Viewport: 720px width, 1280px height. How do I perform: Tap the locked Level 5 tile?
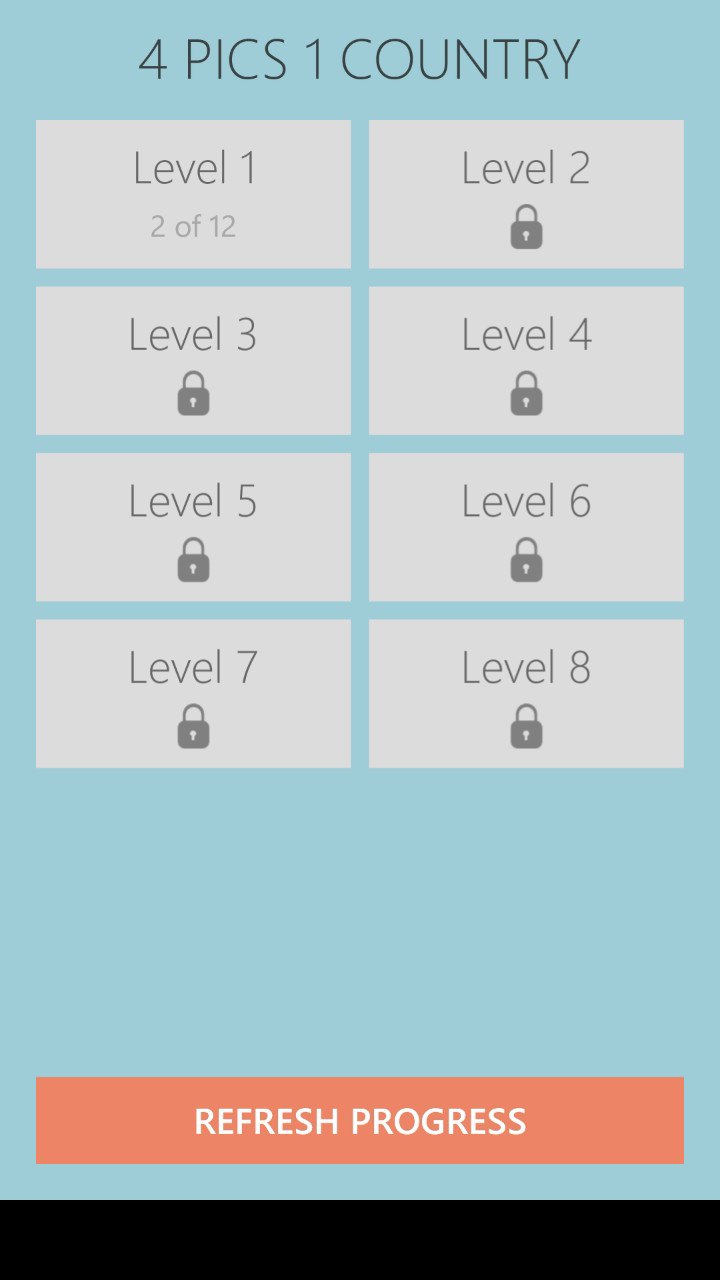[193, 527]
